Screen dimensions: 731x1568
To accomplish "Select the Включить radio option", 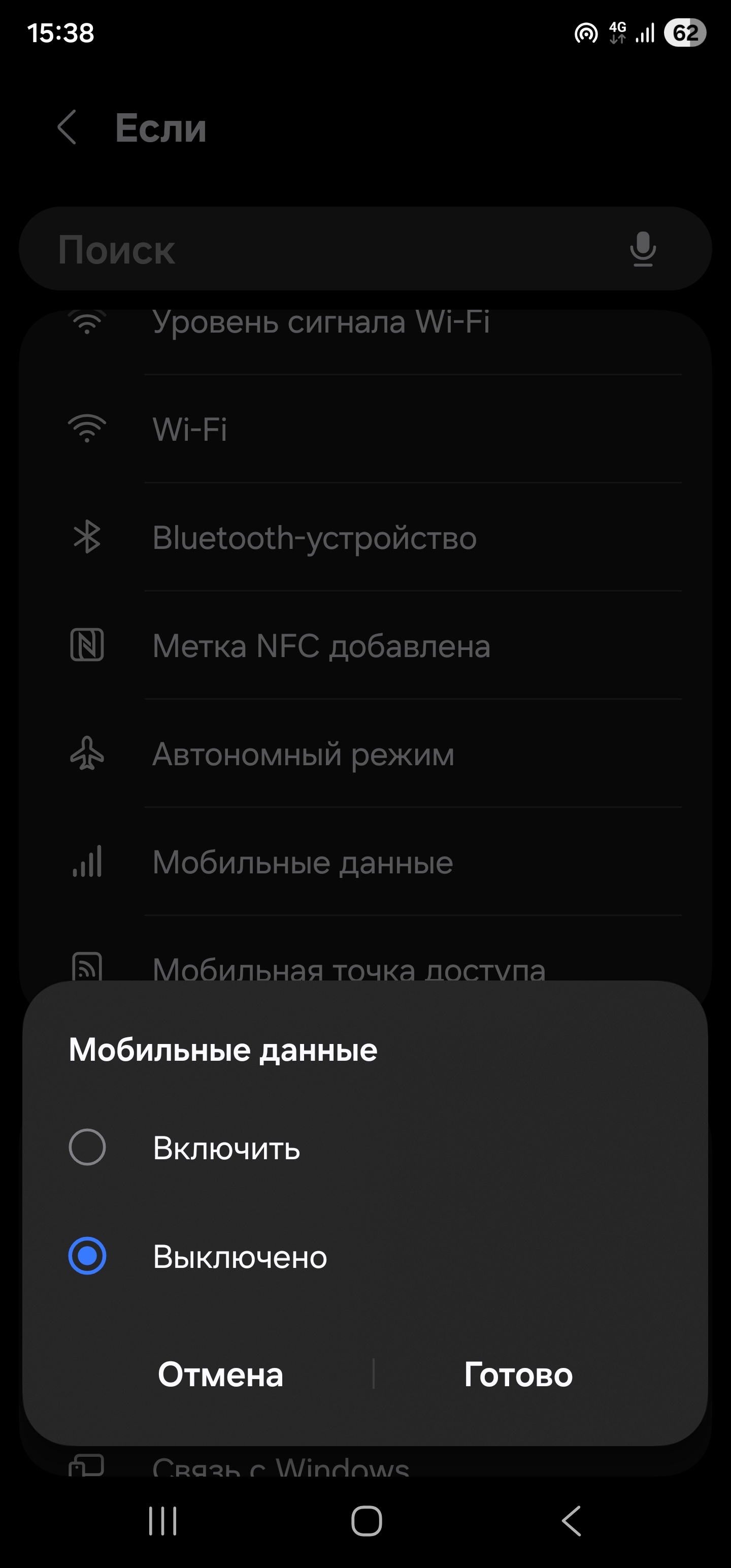I will [x=88, y=1148].
